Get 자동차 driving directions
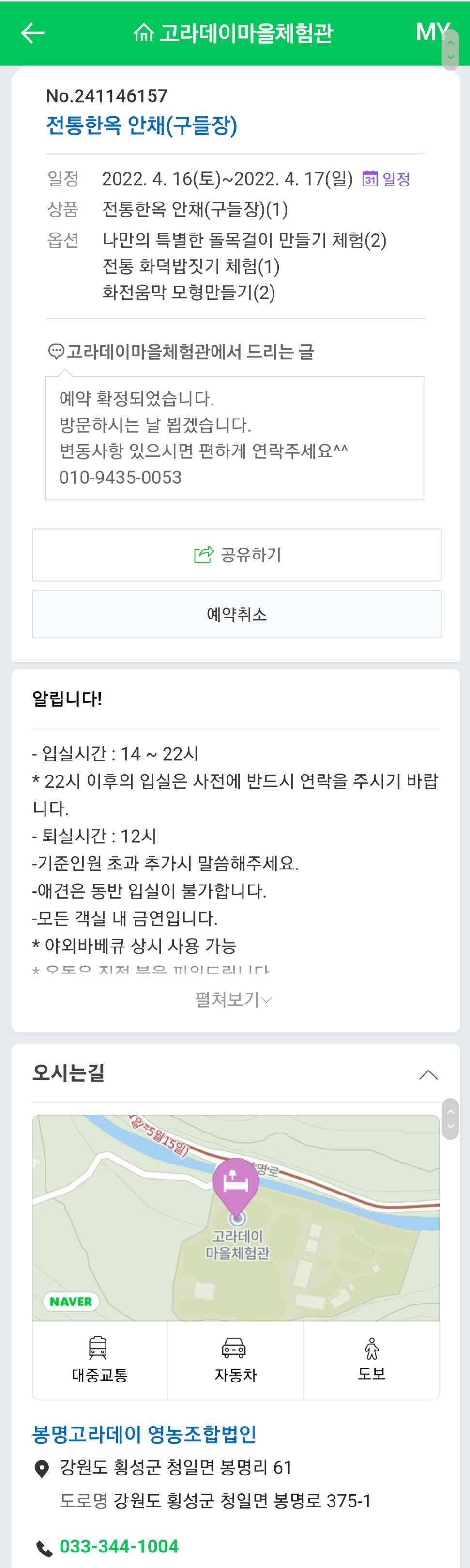The width and height of the screenshot is (470, 1568). (235, 1360)
